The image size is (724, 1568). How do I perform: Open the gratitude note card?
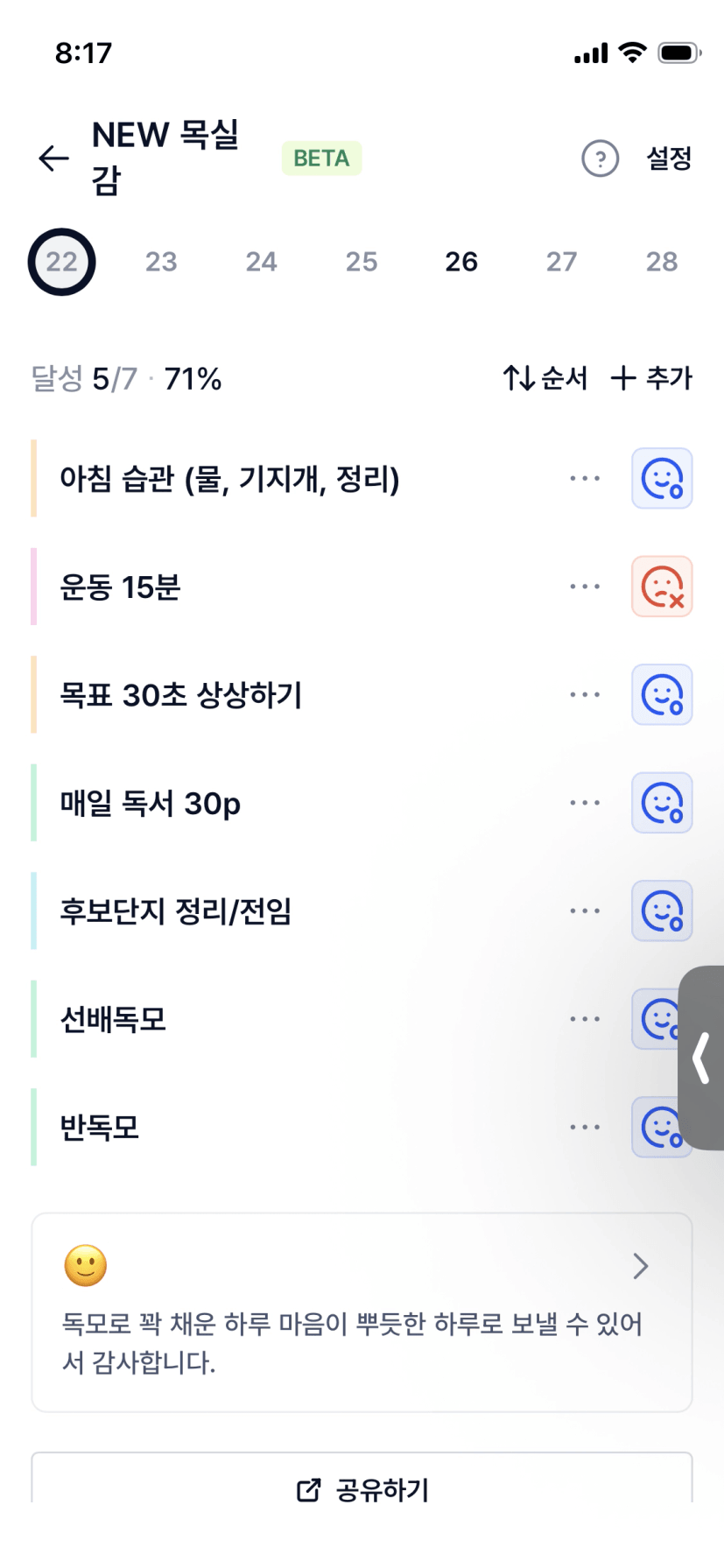click(x=362, y=1311)
